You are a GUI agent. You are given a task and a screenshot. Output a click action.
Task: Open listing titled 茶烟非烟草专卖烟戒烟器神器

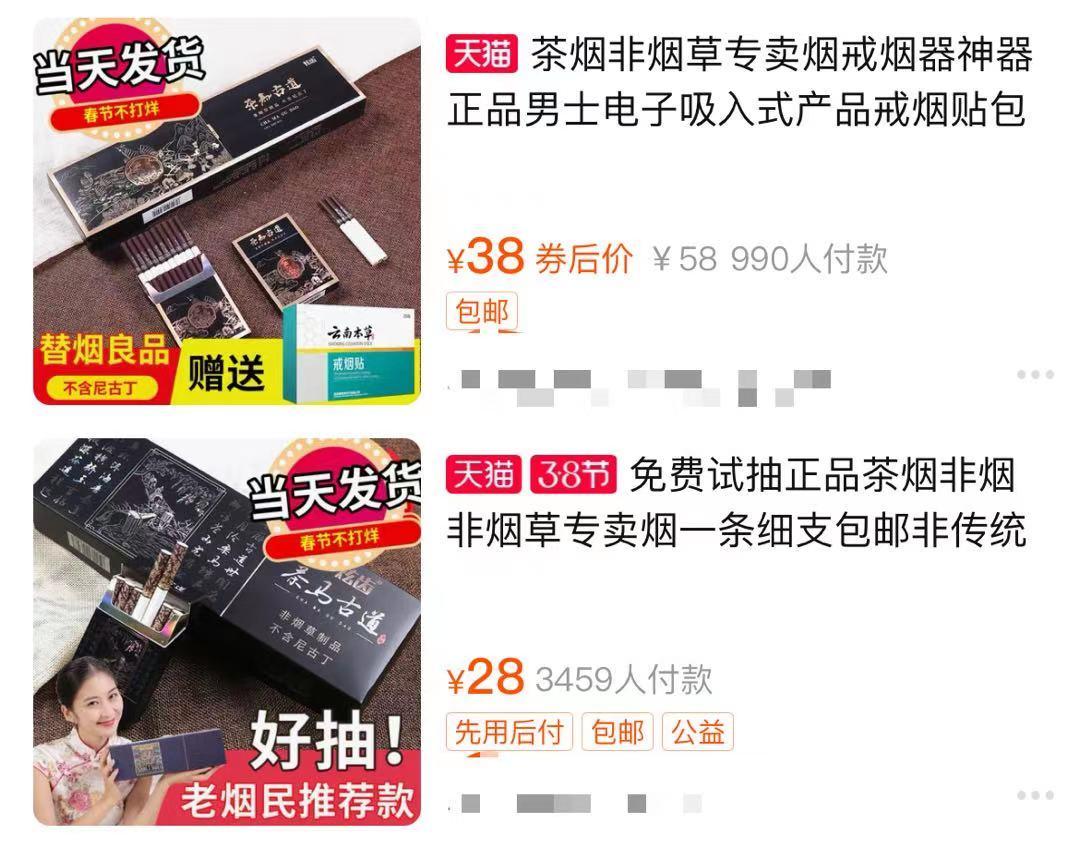740,83
